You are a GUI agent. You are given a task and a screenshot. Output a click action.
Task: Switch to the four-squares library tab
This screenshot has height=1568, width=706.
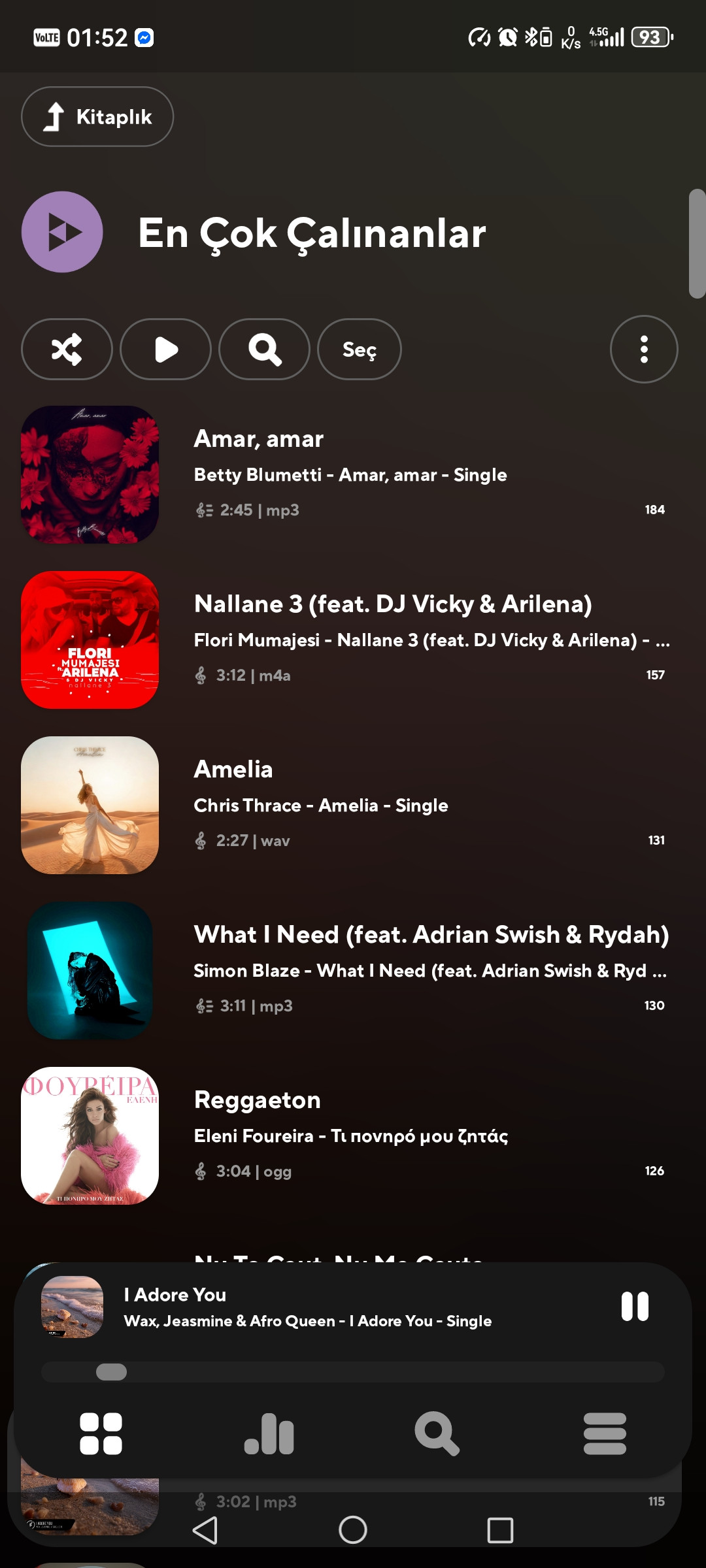point(101,1433)
